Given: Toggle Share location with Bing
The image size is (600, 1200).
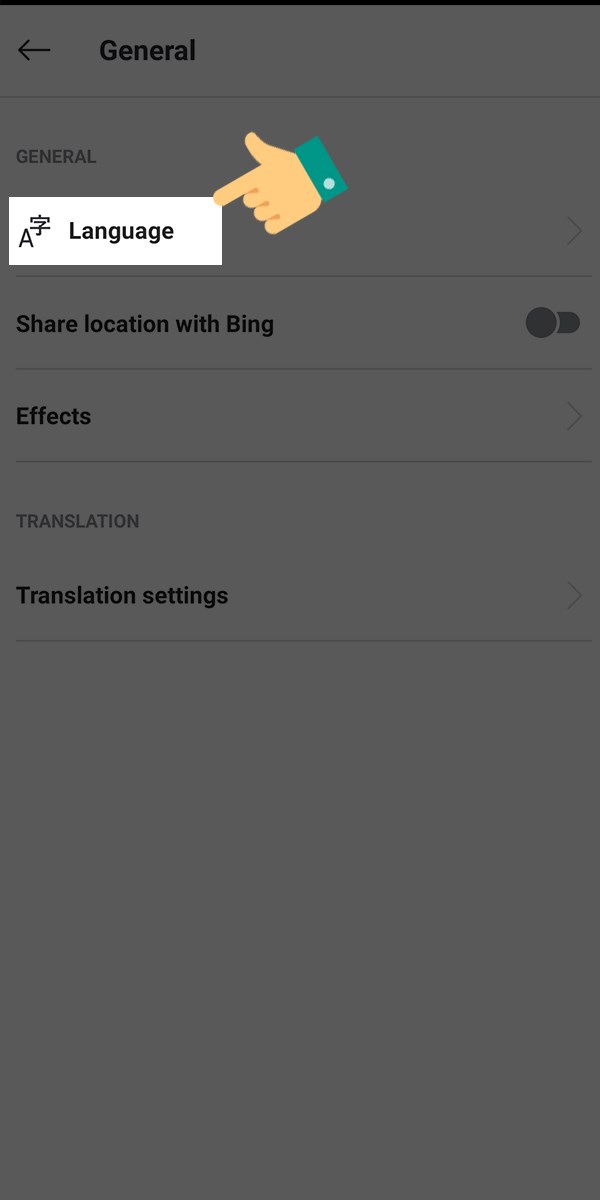Looking at the screenshot, I should click(552, 323).
